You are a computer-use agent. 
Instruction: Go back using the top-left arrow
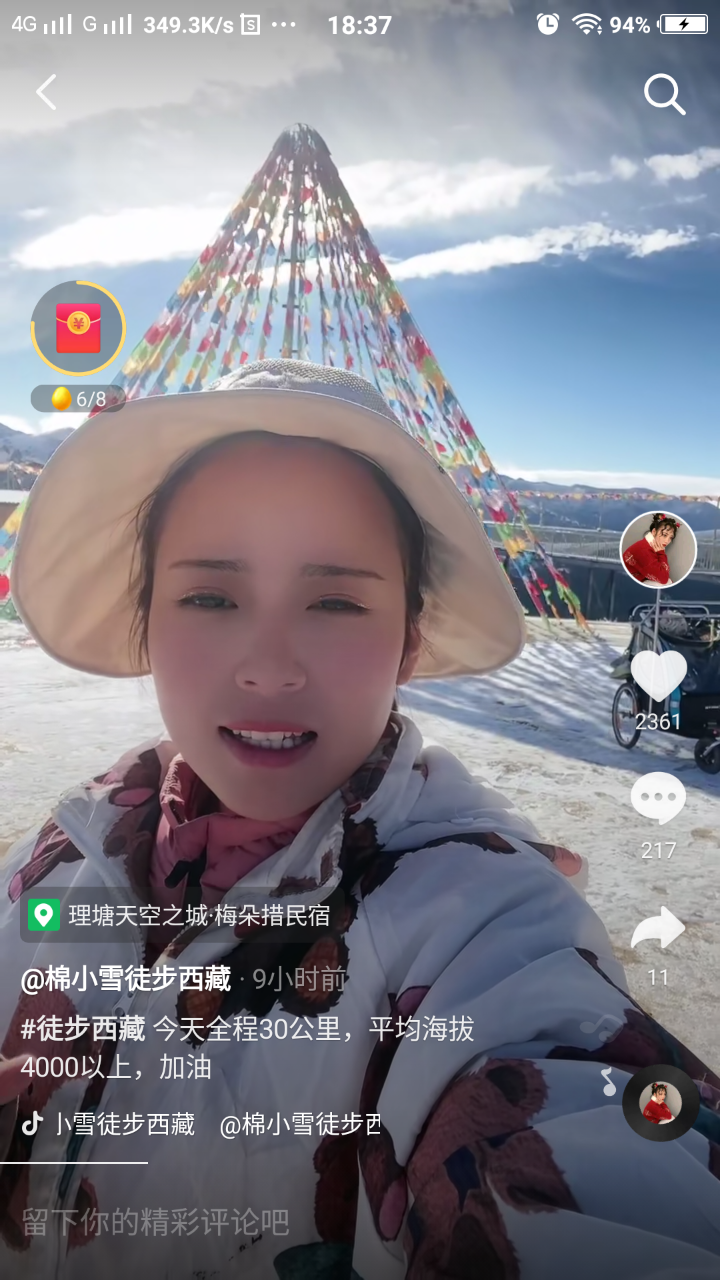coord(46,93)
